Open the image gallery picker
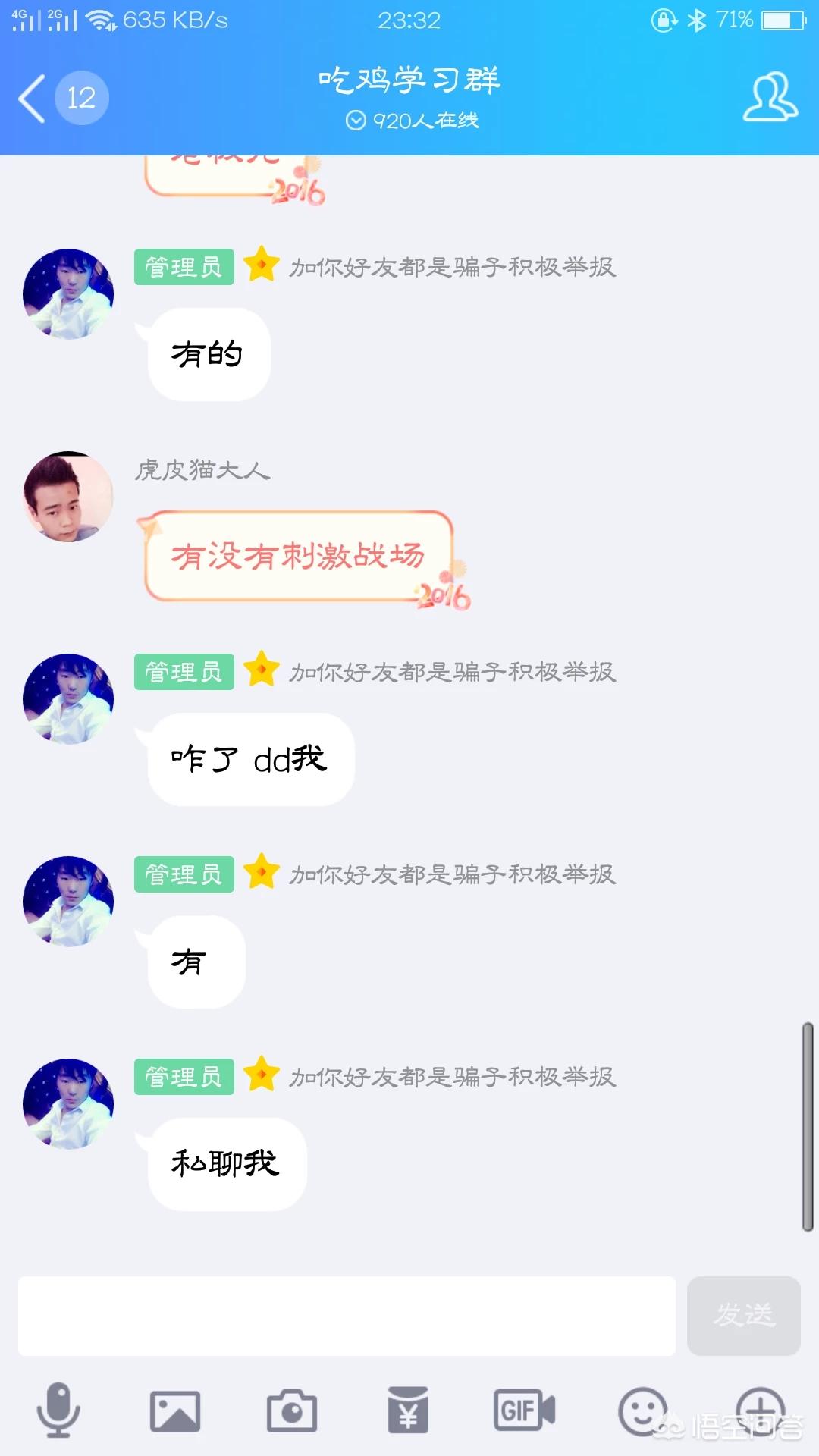This screenshot has width=819, height=1456. (x=175, y=1410)
